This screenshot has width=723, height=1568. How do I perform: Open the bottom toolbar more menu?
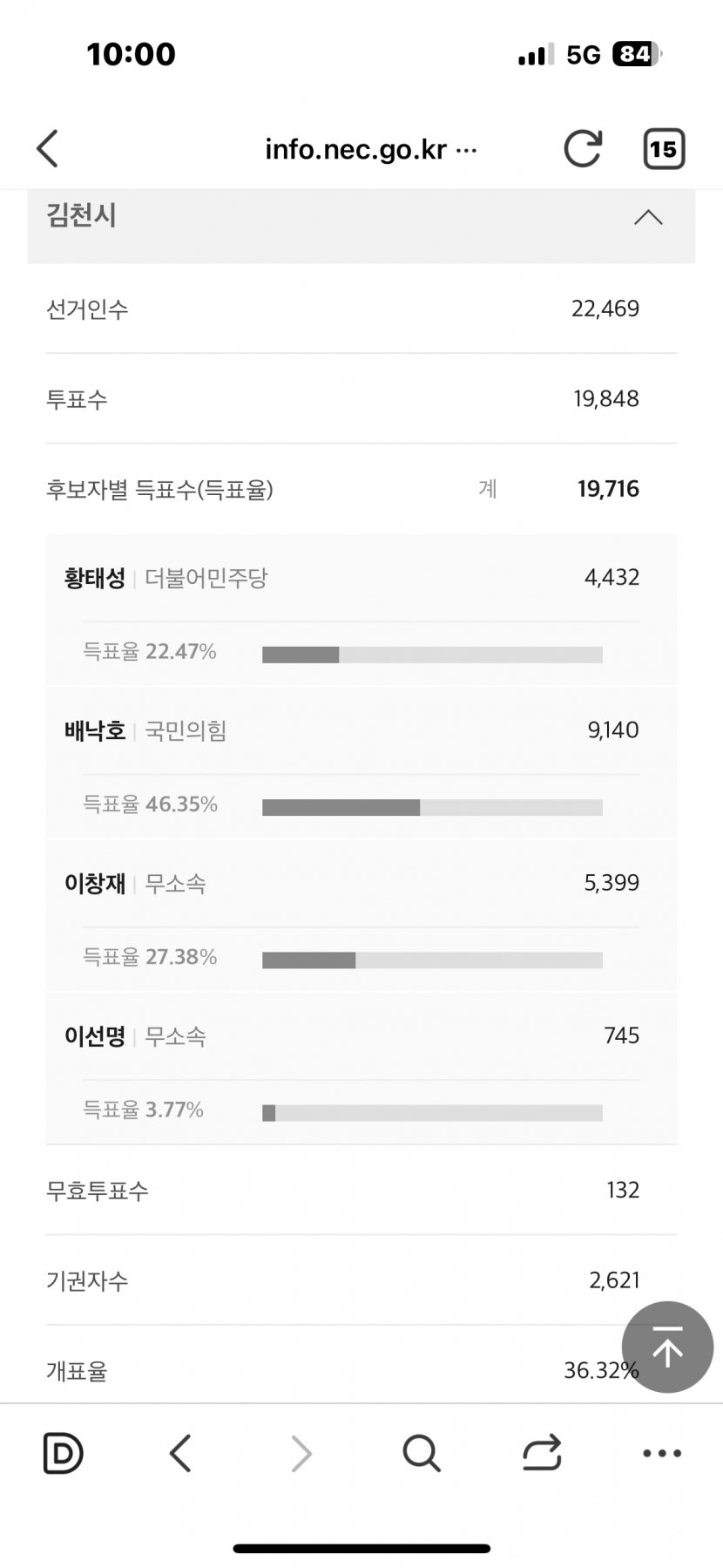pyautogui.click(x=662, y=1453)
